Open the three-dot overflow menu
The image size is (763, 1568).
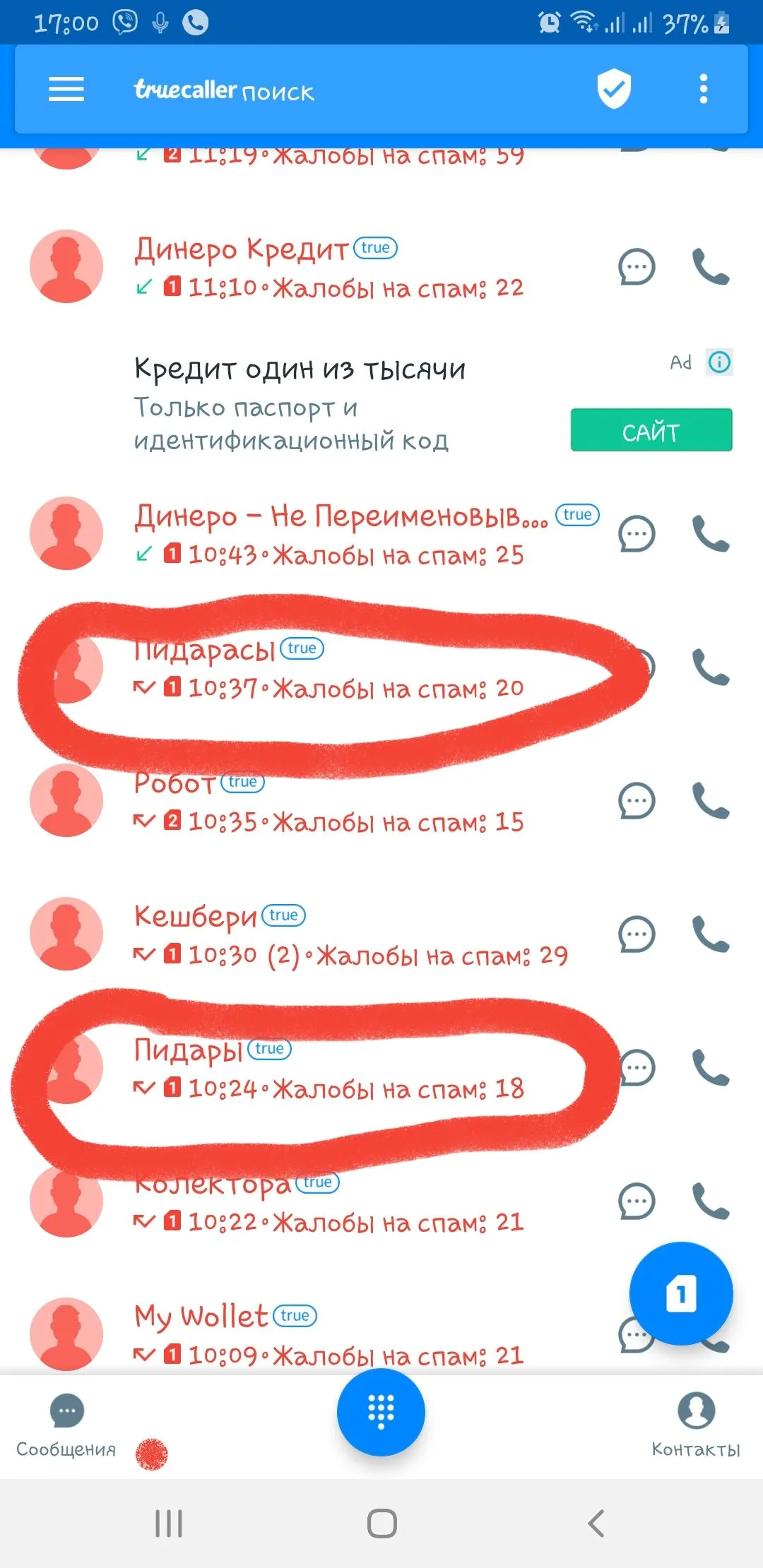[703, 89]
